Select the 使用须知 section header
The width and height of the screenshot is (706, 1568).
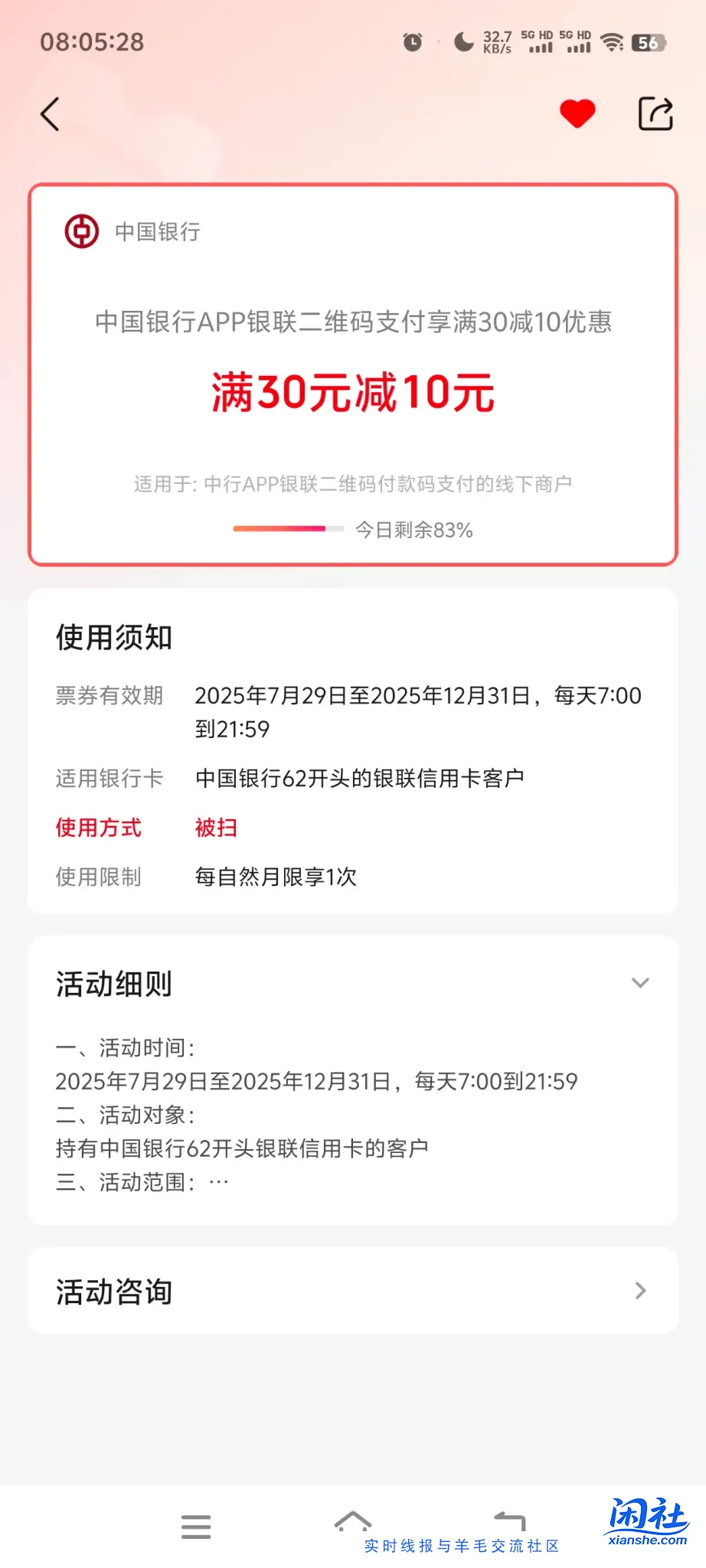point(113,636)
